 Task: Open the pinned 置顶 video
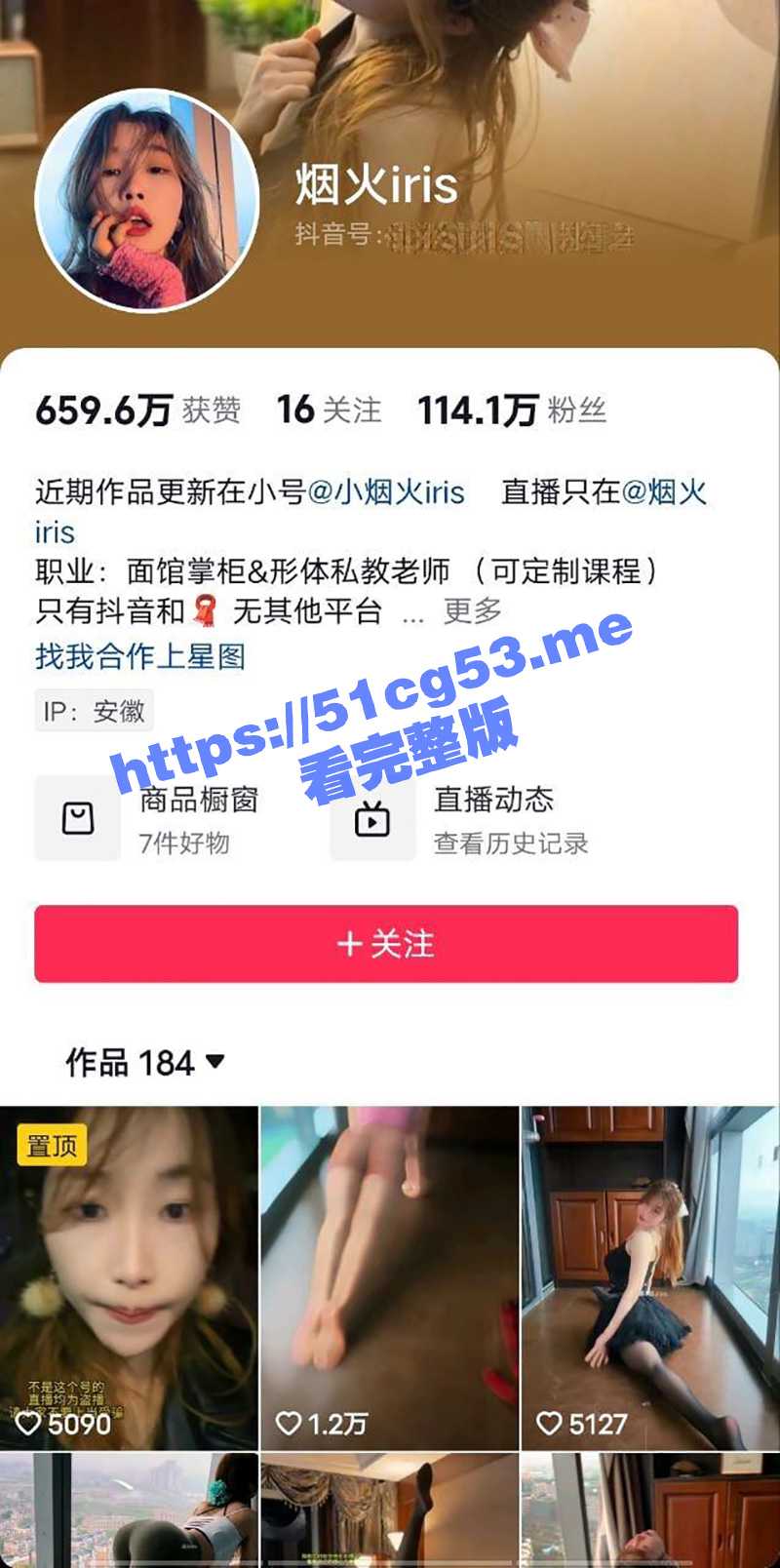(129, 1277)
